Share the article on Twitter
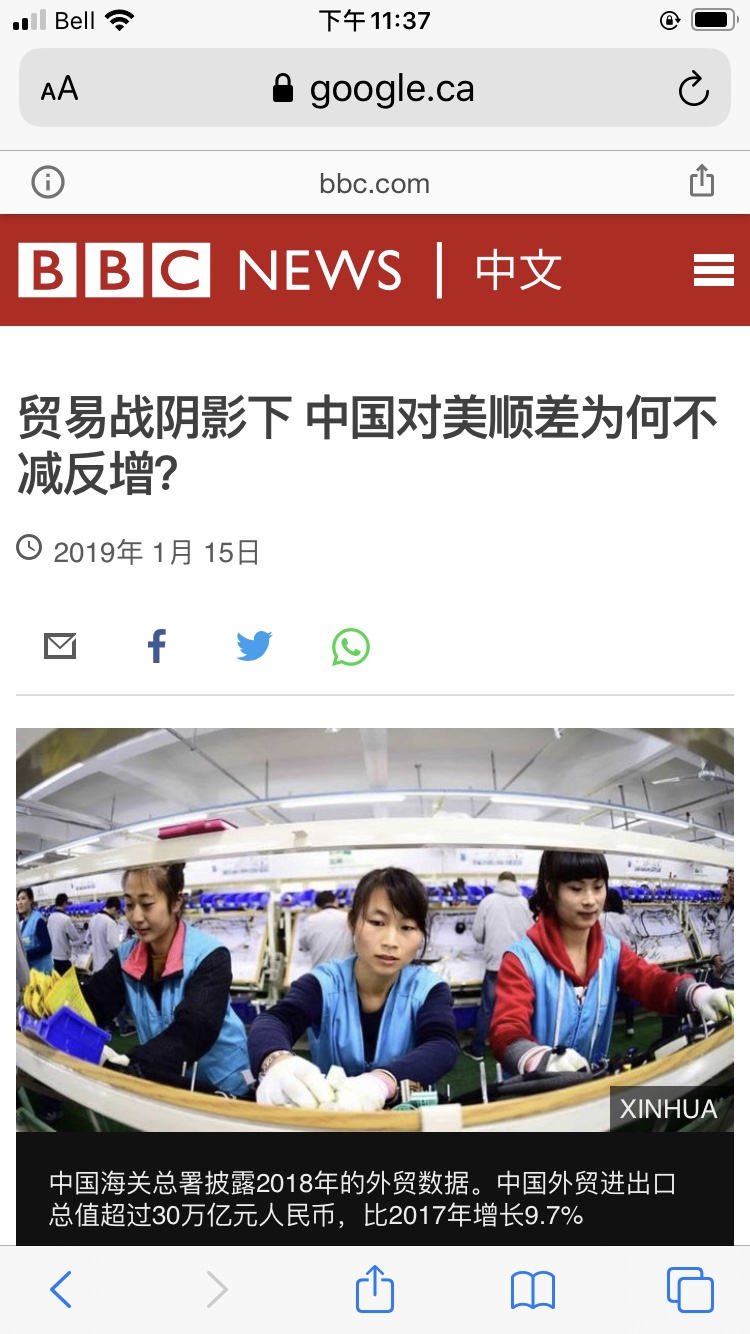The width and height of the screenshot is (750, 1334). [x=254, y=647]
